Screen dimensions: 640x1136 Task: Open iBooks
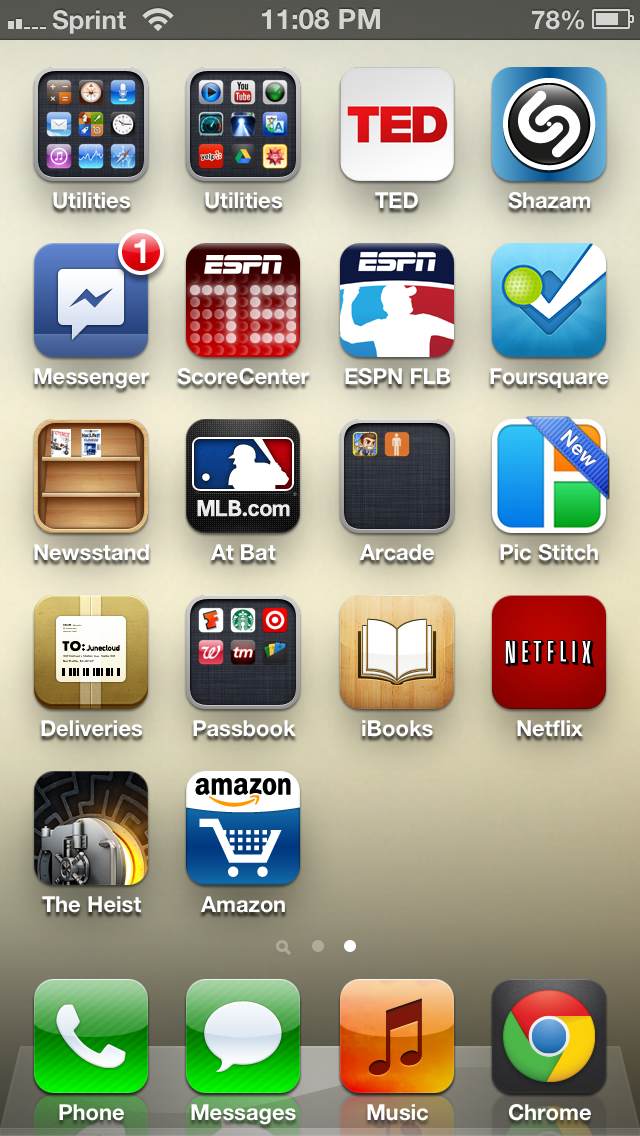(x=396, y=652)
